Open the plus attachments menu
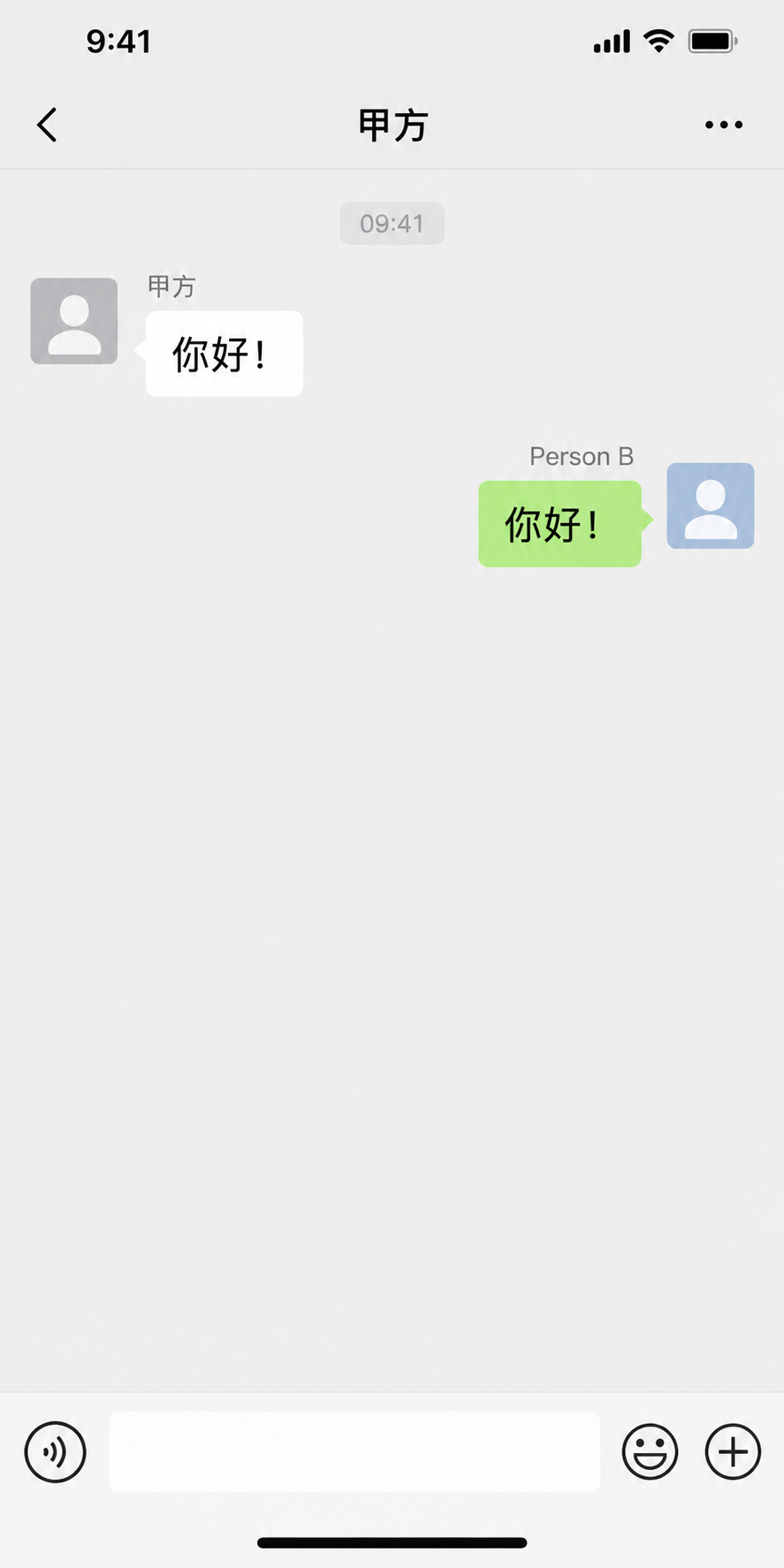This screenshot has width=784, height=1568. pos(733,1451)
